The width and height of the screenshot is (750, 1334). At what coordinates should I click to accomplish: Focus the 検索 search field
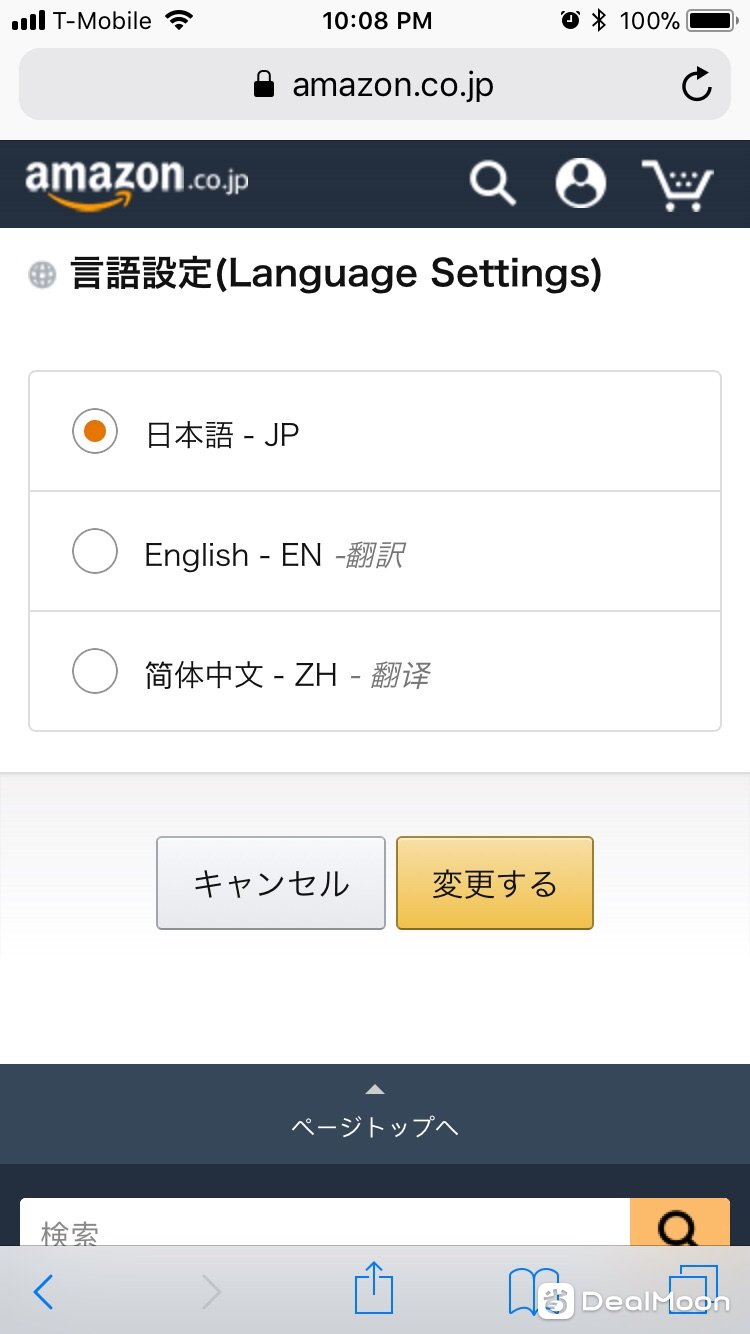point(325,1224)
